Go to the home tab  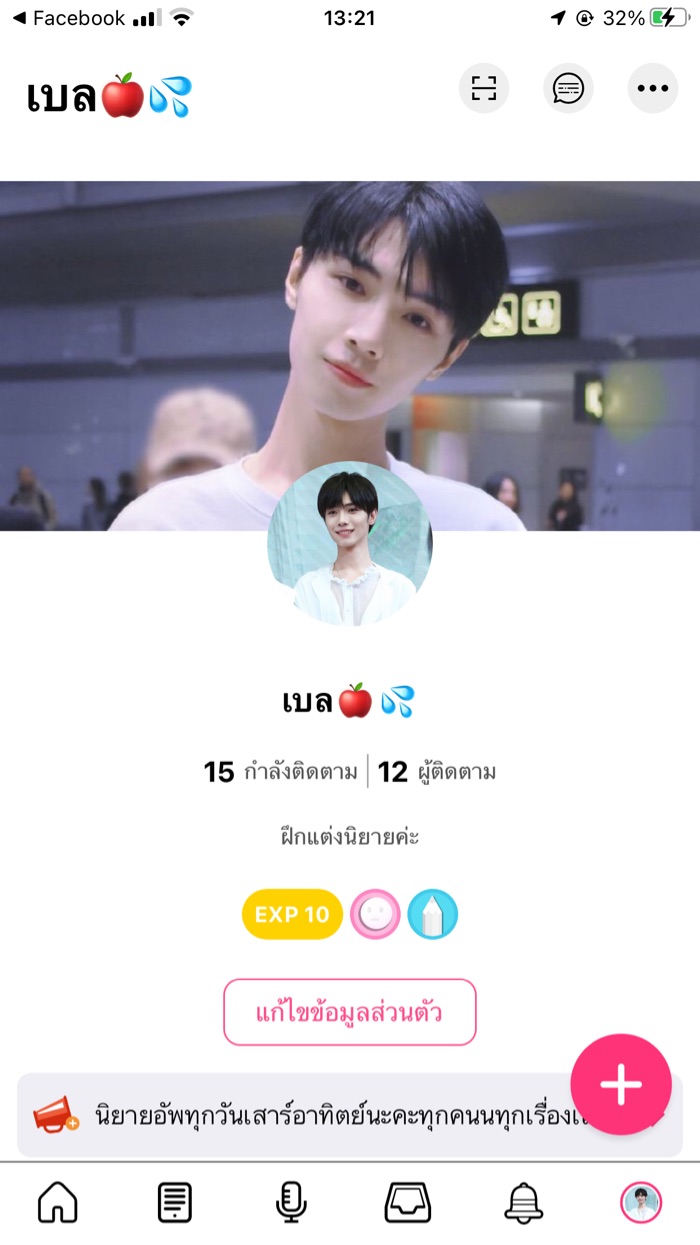point(58,1202)
